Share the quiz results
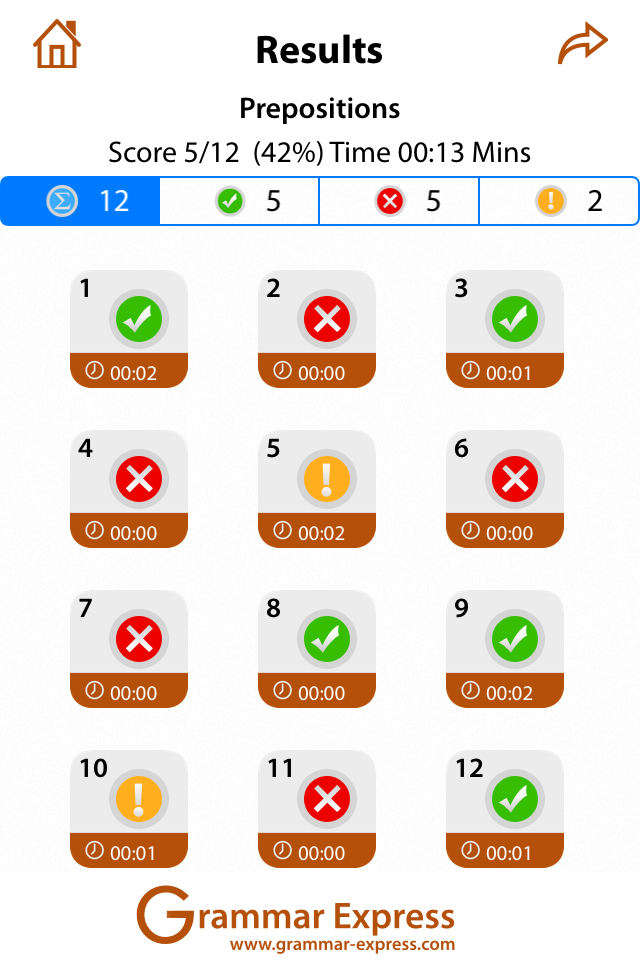Viewport: 640px width, 960px height. tap(582, 45)
